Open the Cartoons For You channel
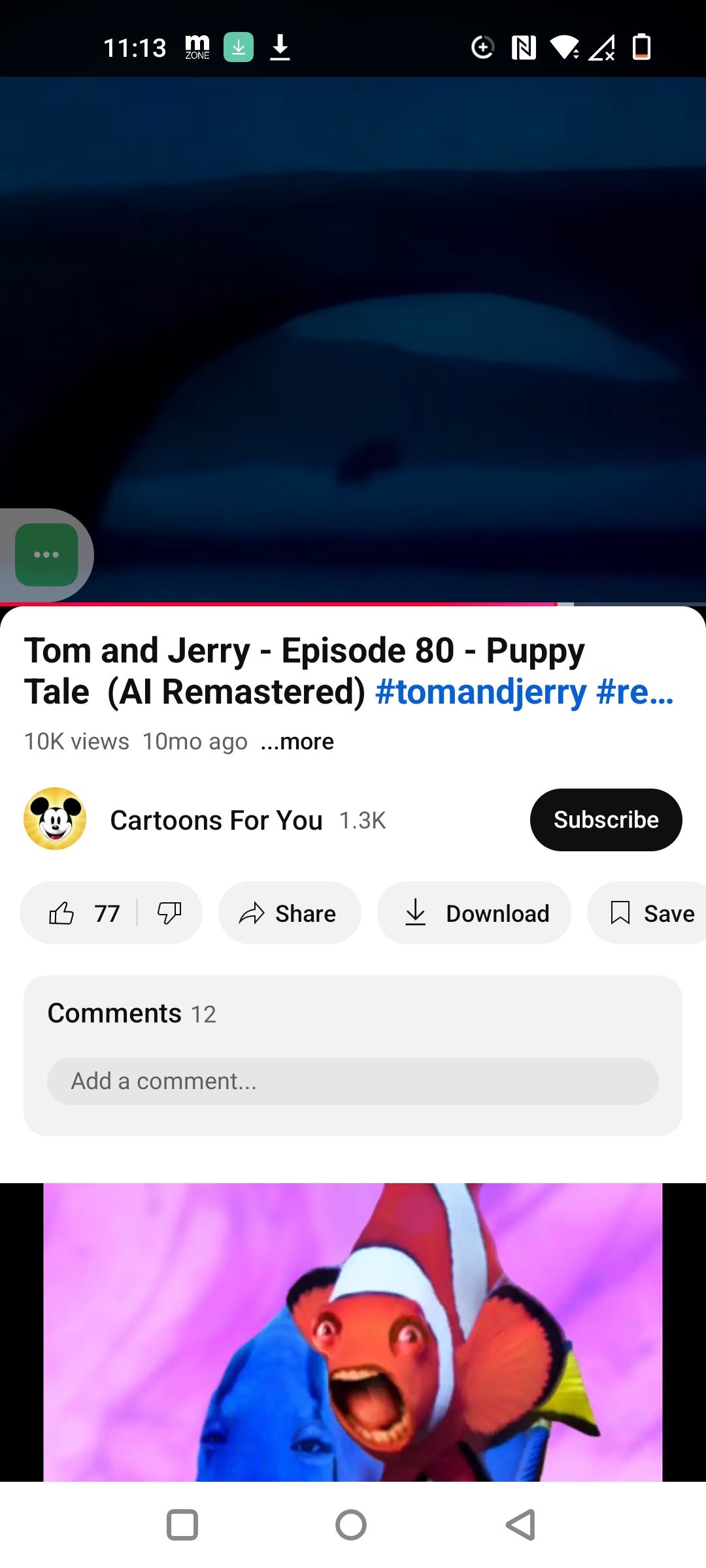Viewport: 706px width, 1568px height. point(216,820)
